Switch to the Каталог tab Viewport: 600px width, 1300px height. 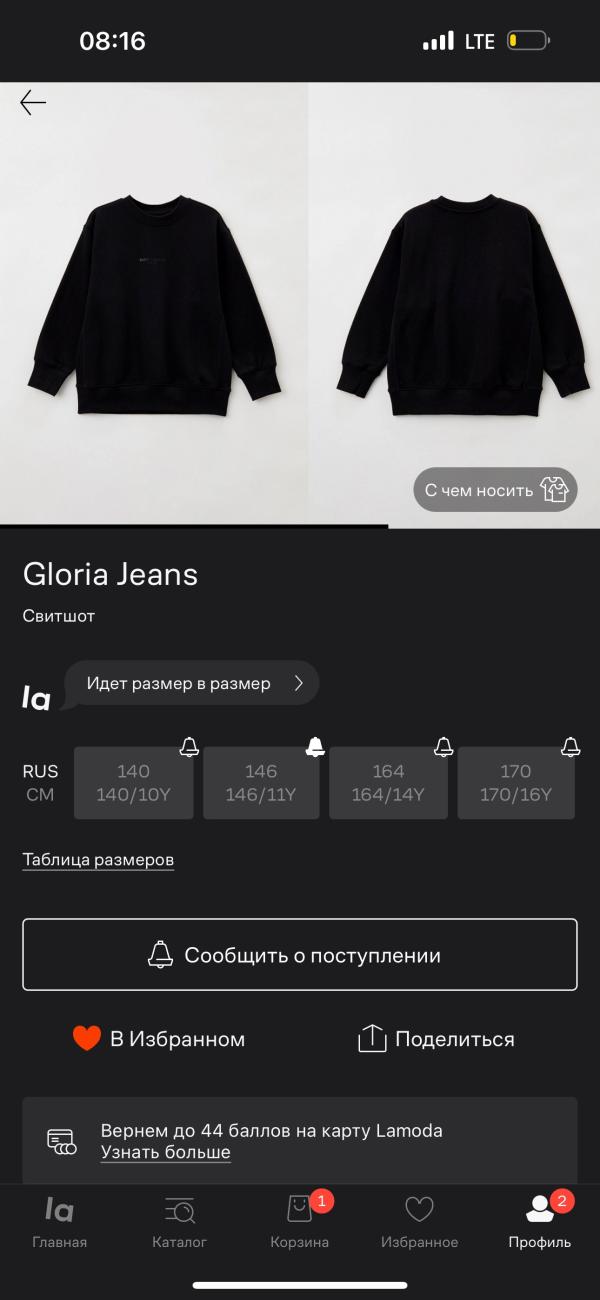[179, 1222]
